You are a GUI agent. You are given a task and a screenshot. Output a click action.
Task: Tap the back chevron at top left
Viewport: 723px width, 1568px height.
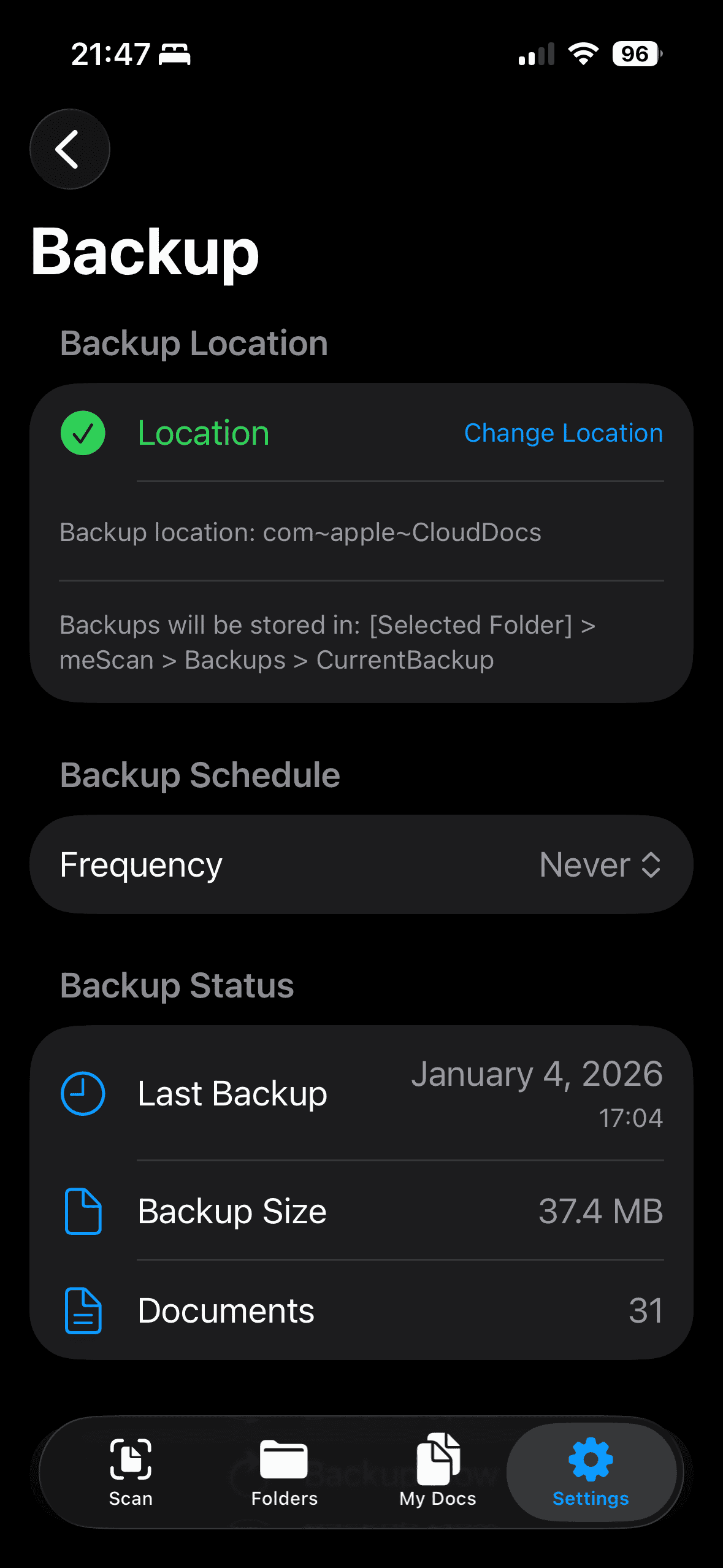pos(69,149)
